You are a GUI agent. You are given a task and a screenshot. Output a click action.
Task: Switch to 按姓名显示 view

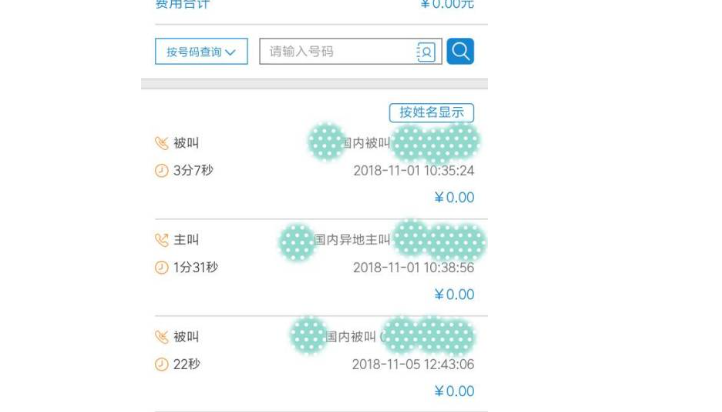click(x=431, y=112)
